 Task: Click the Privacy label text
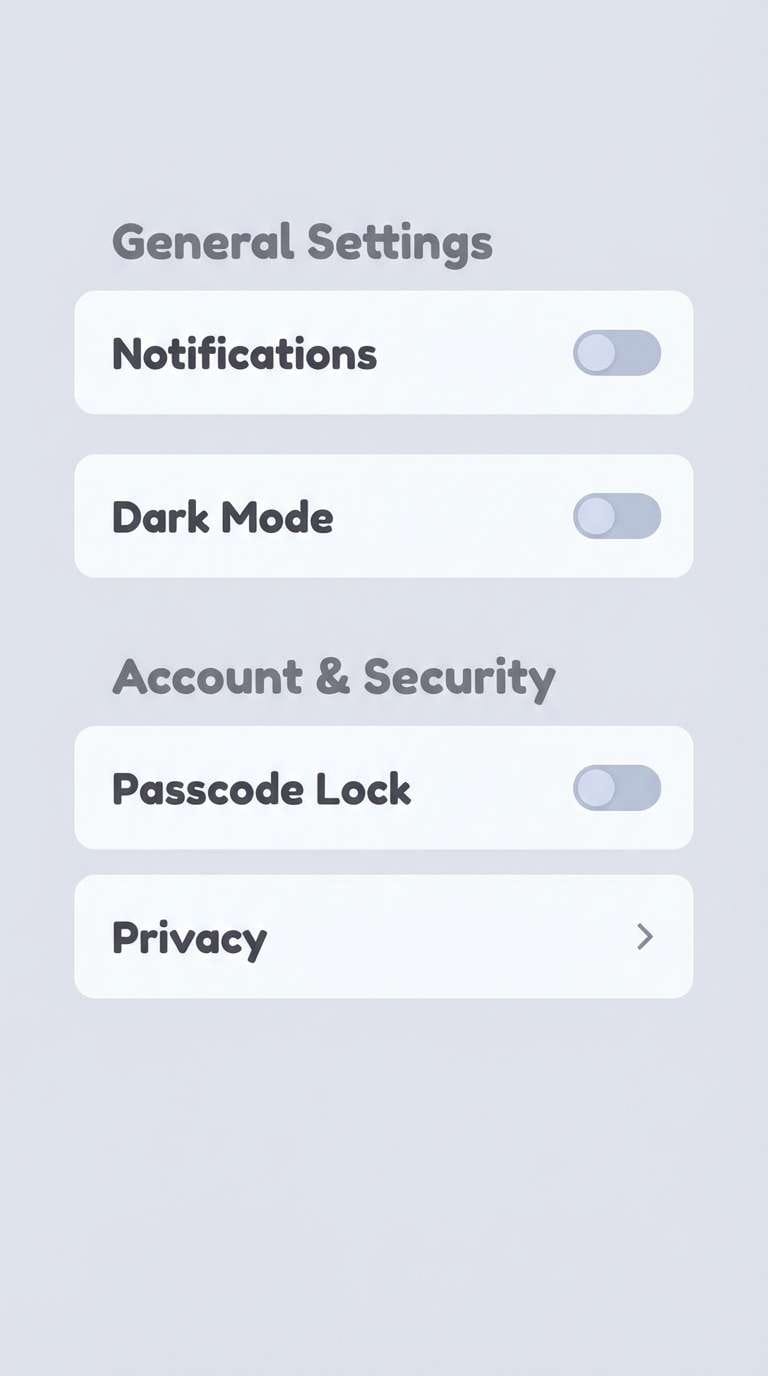coord(189,937)
